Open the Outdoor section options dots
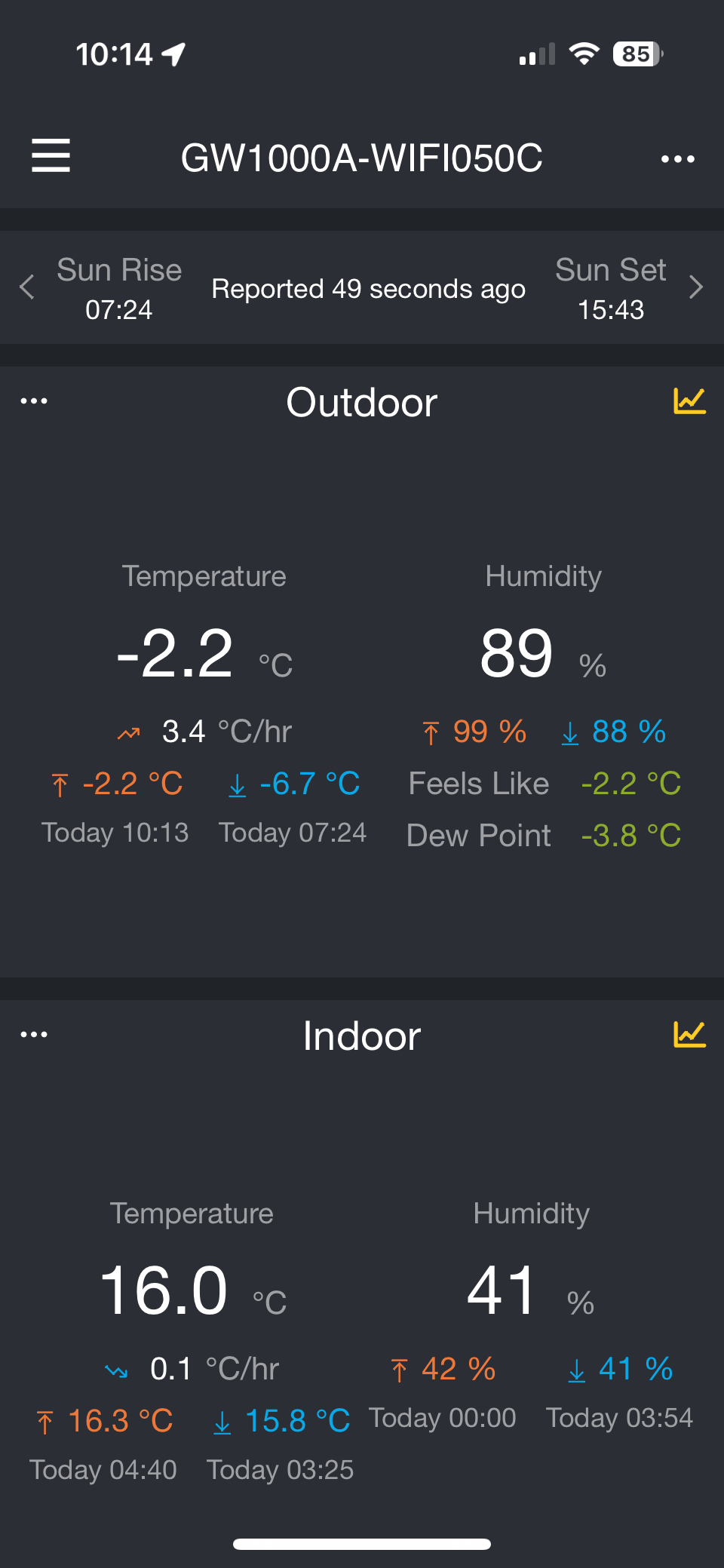 pos(34,400)
